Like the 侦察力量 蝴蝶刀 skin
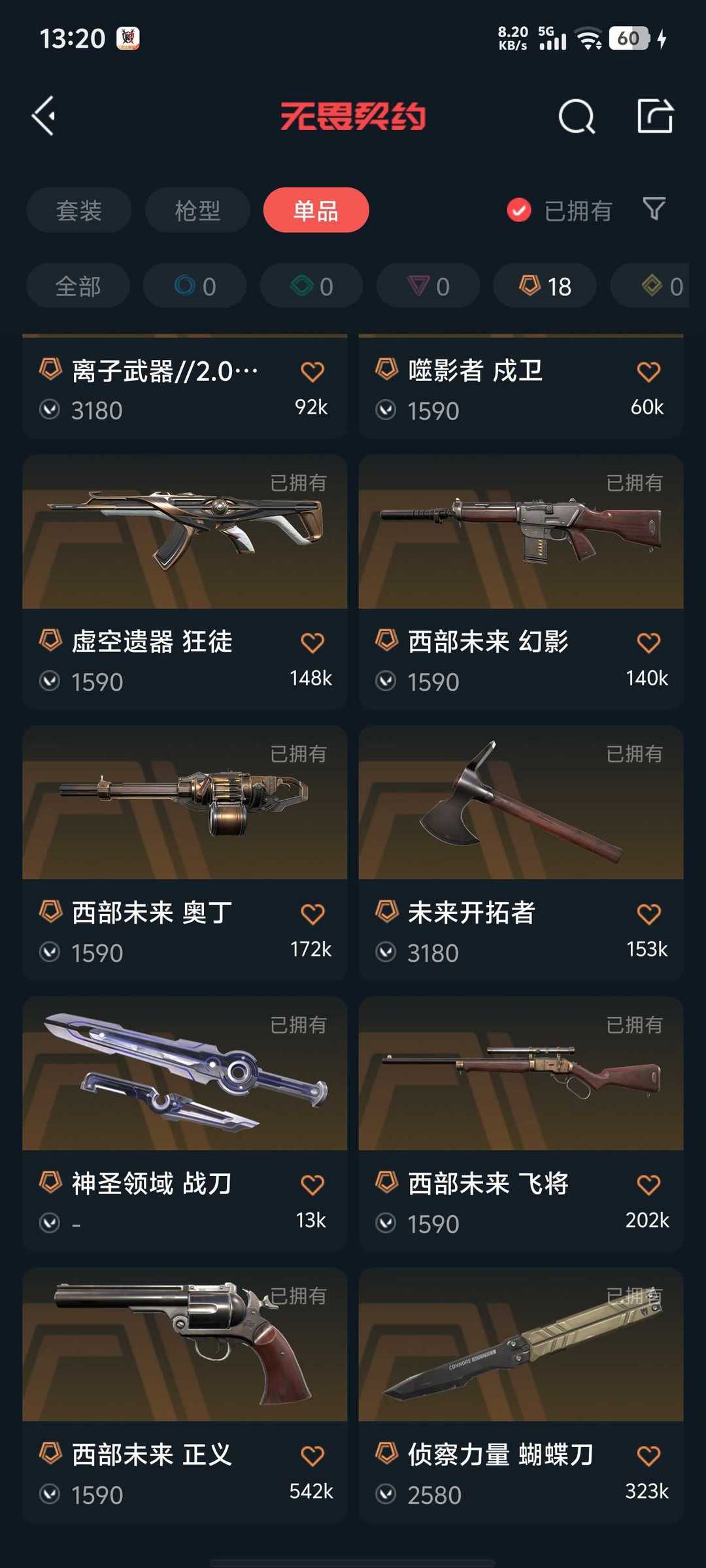The image size is (706, 1568). [648, 1456]
